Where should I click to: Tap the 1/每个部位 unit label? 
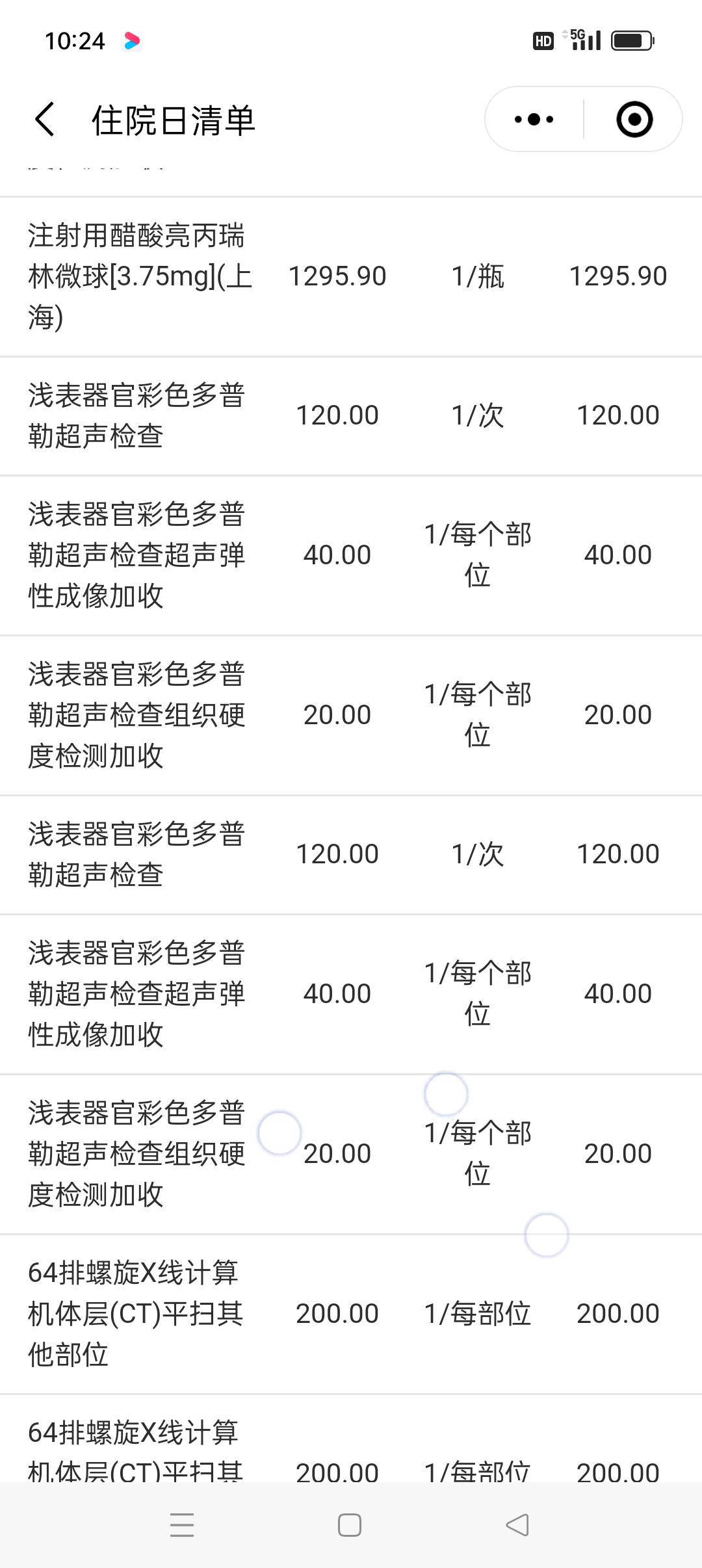(479, 553)
